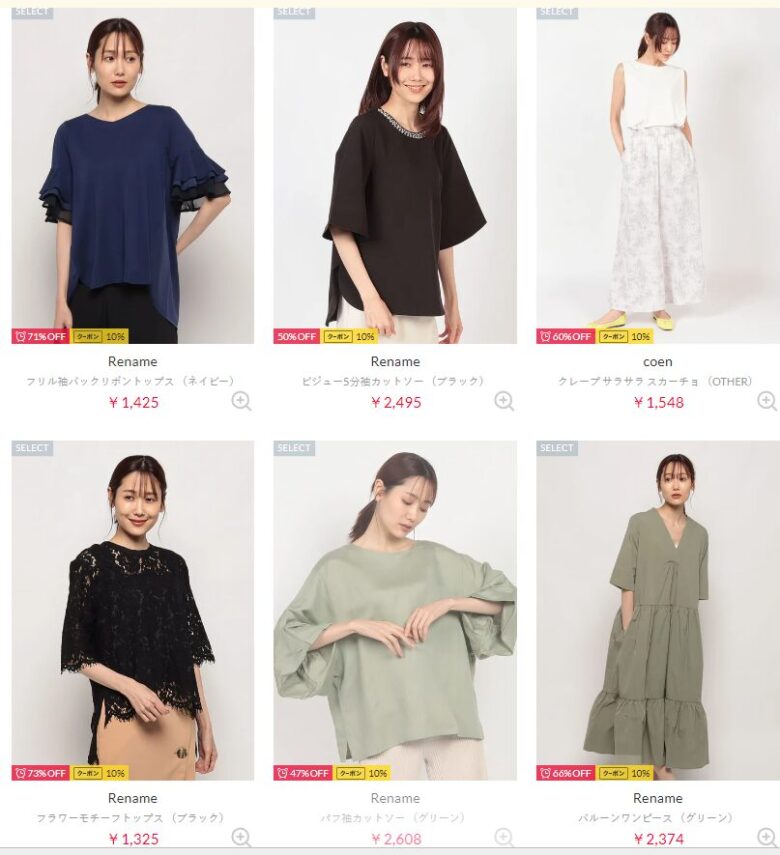The height and width of the screenshot is (855, 780).
Task: Open the coen crepe skirt pants product
Action: click(657, 180)
